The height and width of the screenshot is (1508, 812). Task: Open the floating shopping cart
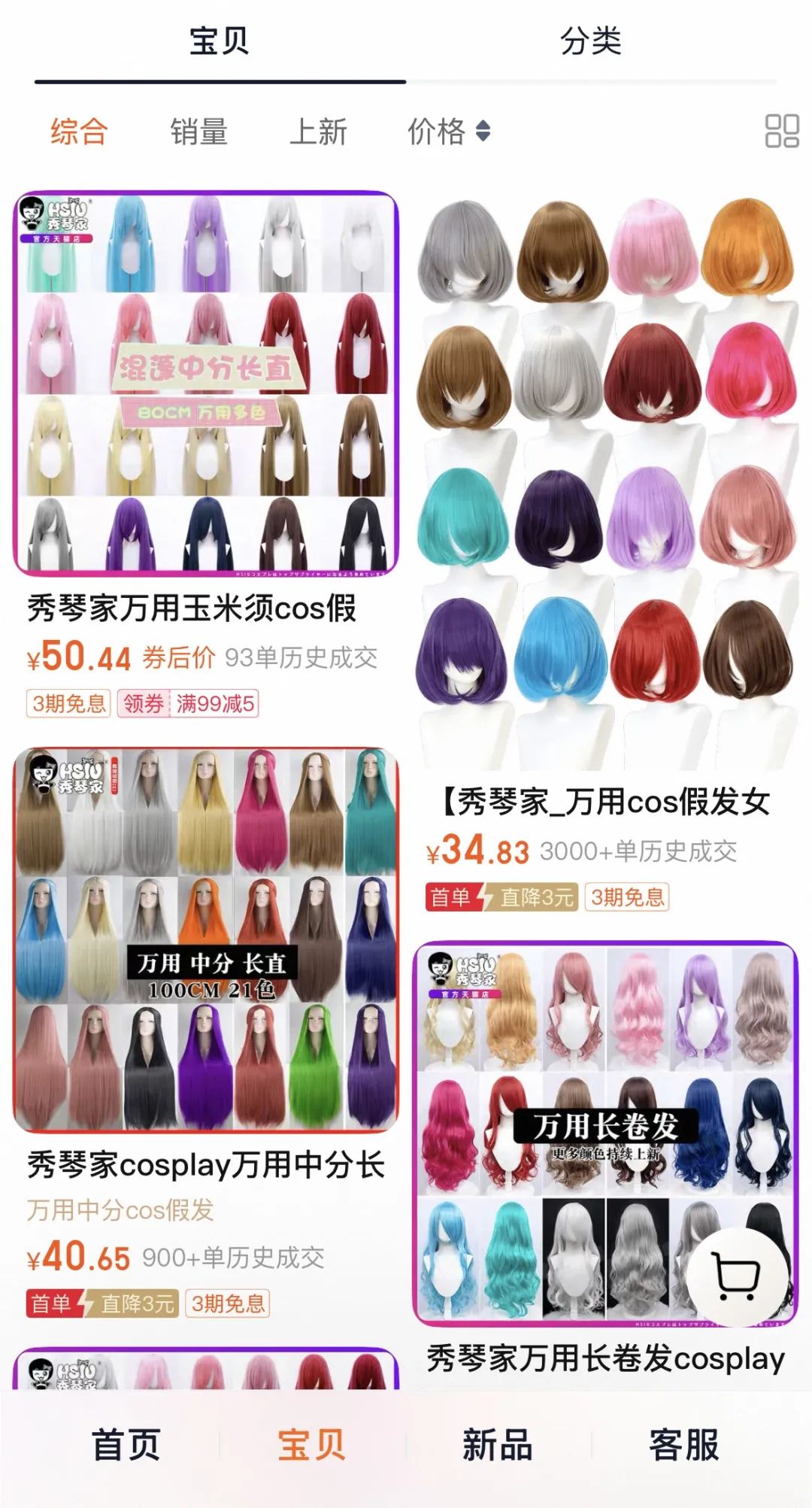(x=736, y=1276)
